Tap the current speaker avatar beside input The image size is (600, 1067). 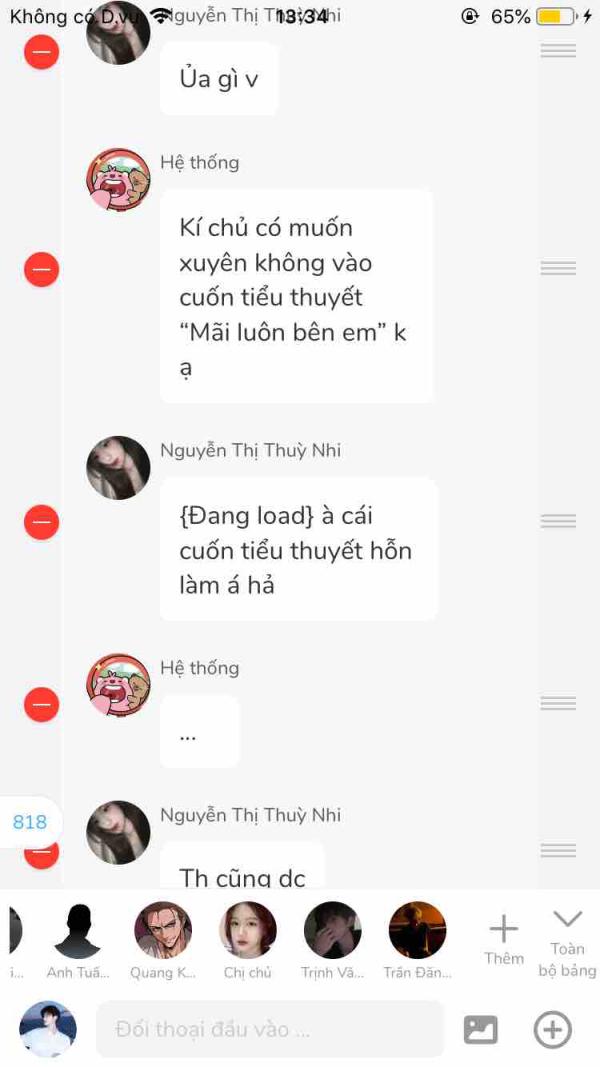(48, 1029)
